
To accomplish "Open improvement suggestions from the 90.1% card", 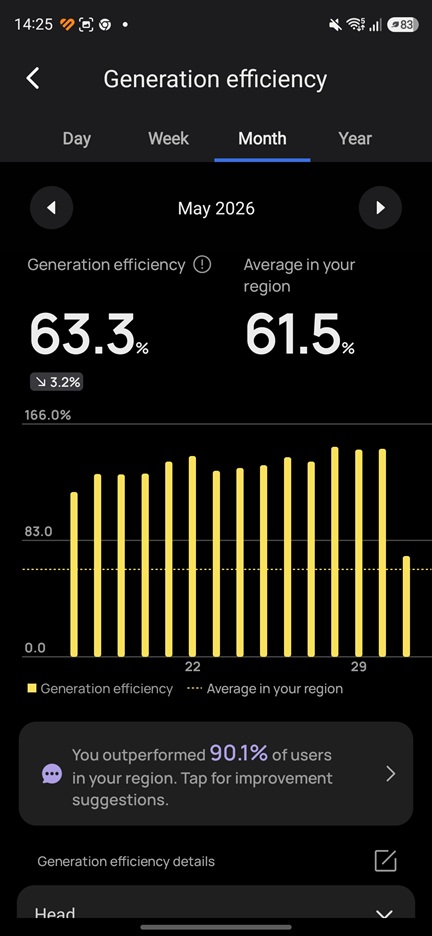I will (216, 774).
